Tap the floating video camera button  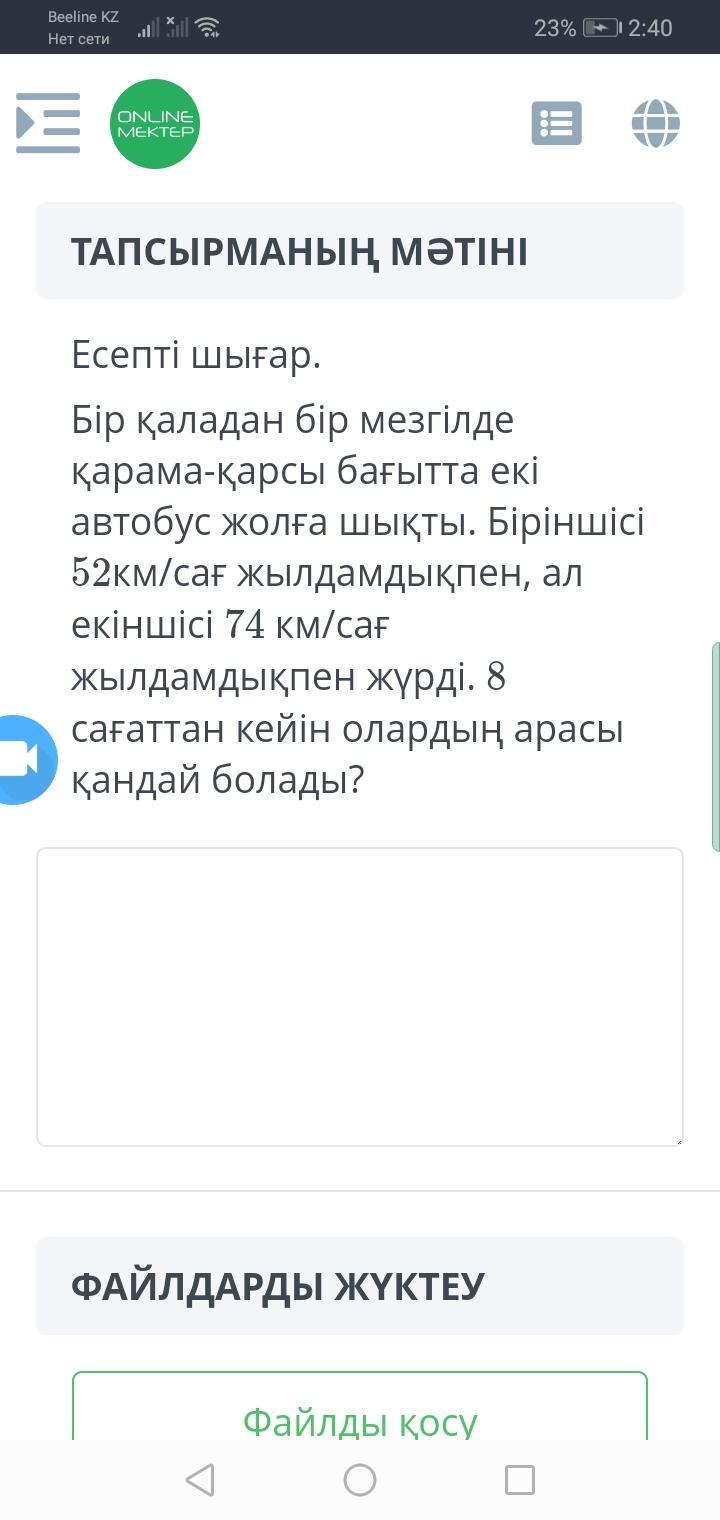click(22, 760)
